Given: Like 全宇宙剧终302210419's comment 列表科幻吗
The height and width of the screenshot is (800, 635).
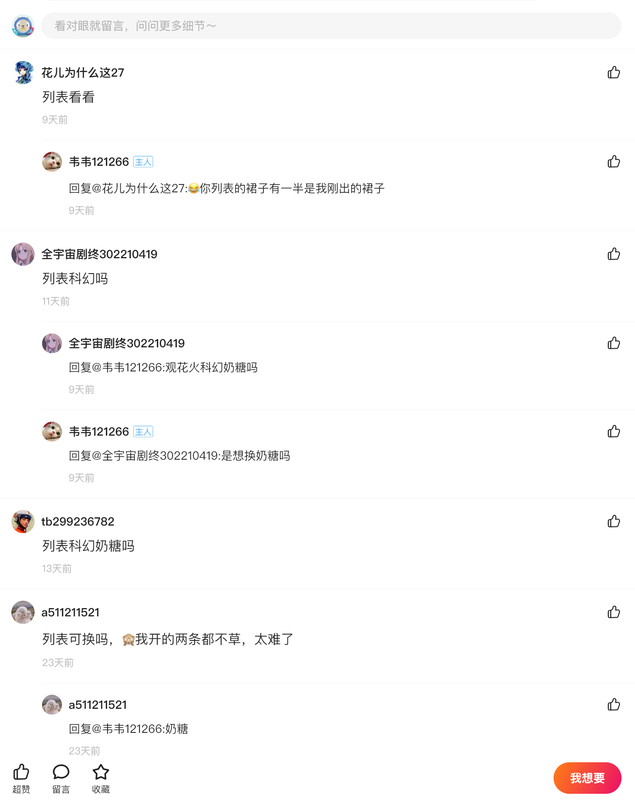Looking at the screenshot, I should (613, 254).
